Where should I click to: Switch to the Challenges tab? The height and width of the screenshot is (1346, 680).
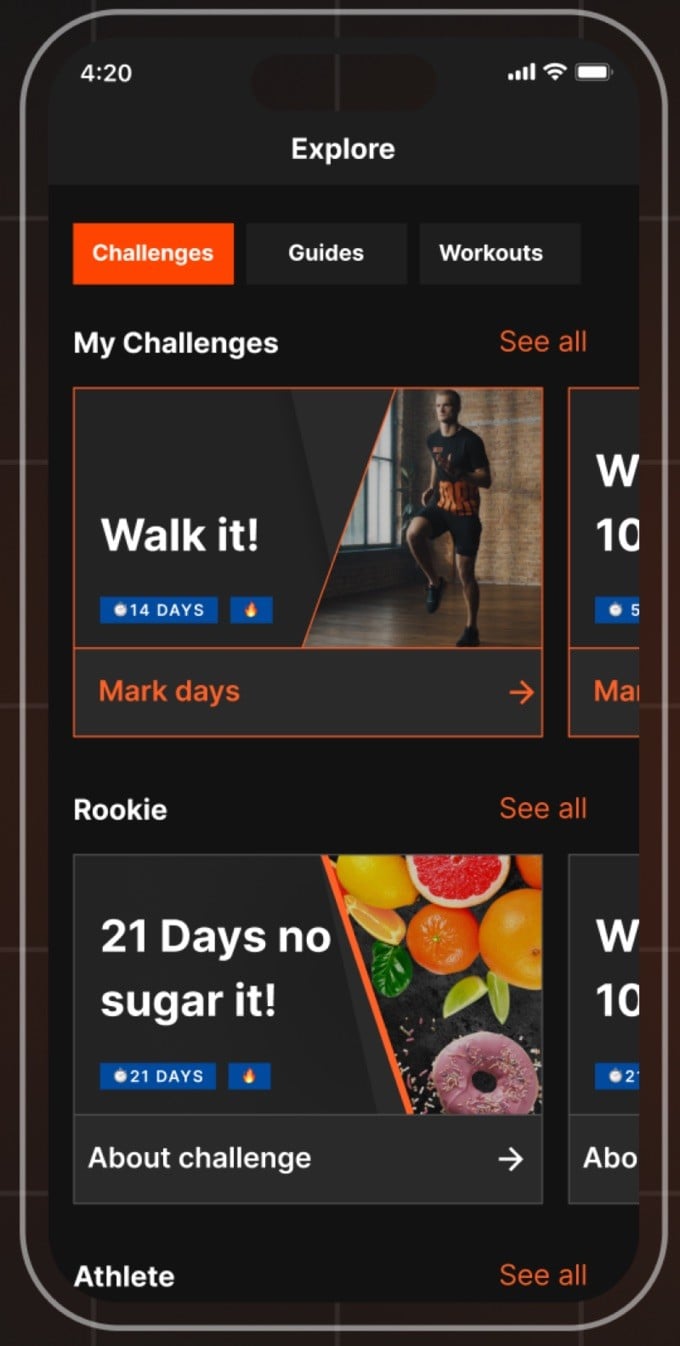[x=153, y=253]
